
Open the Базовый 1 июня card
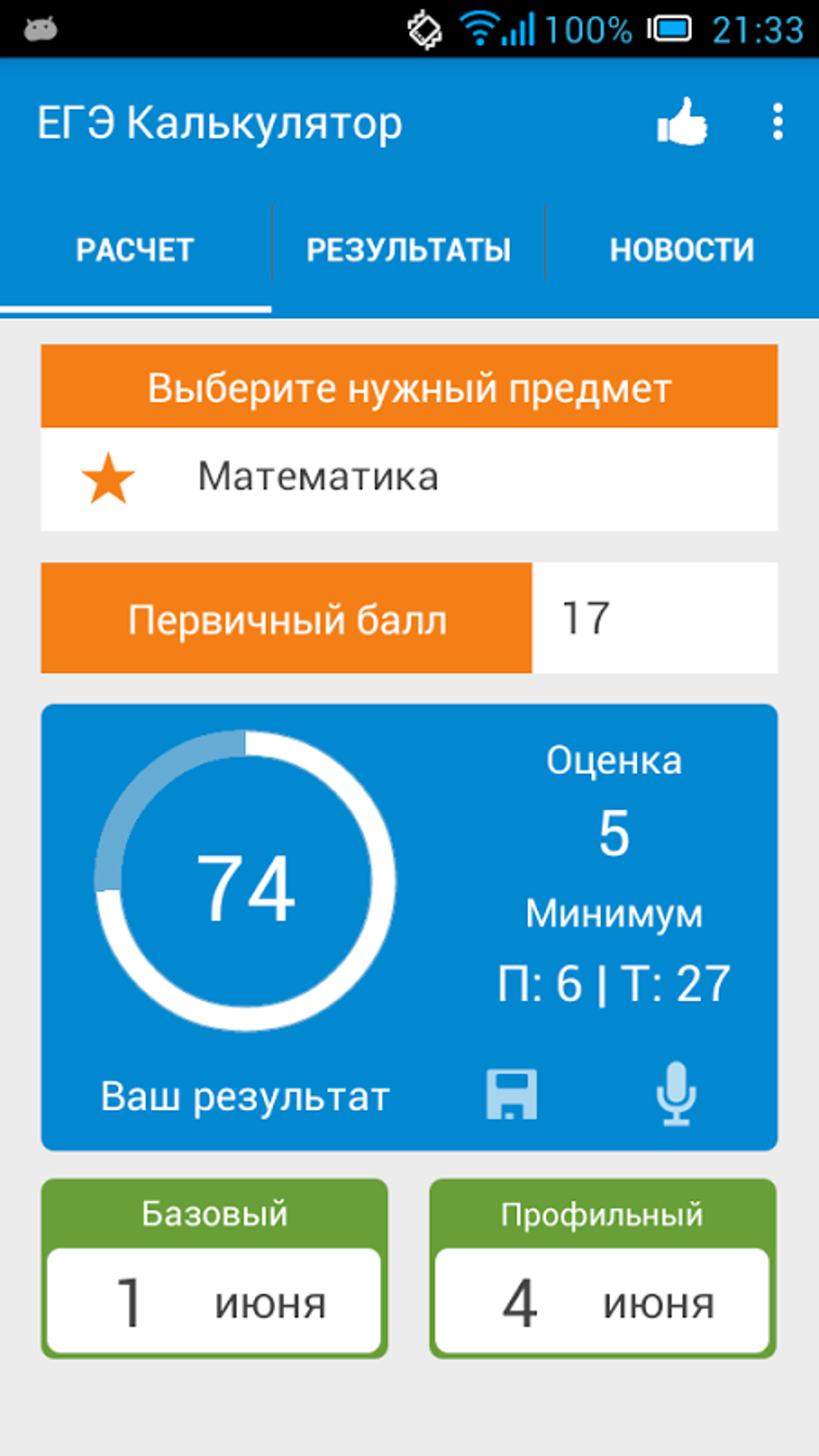coord(214,1268)
